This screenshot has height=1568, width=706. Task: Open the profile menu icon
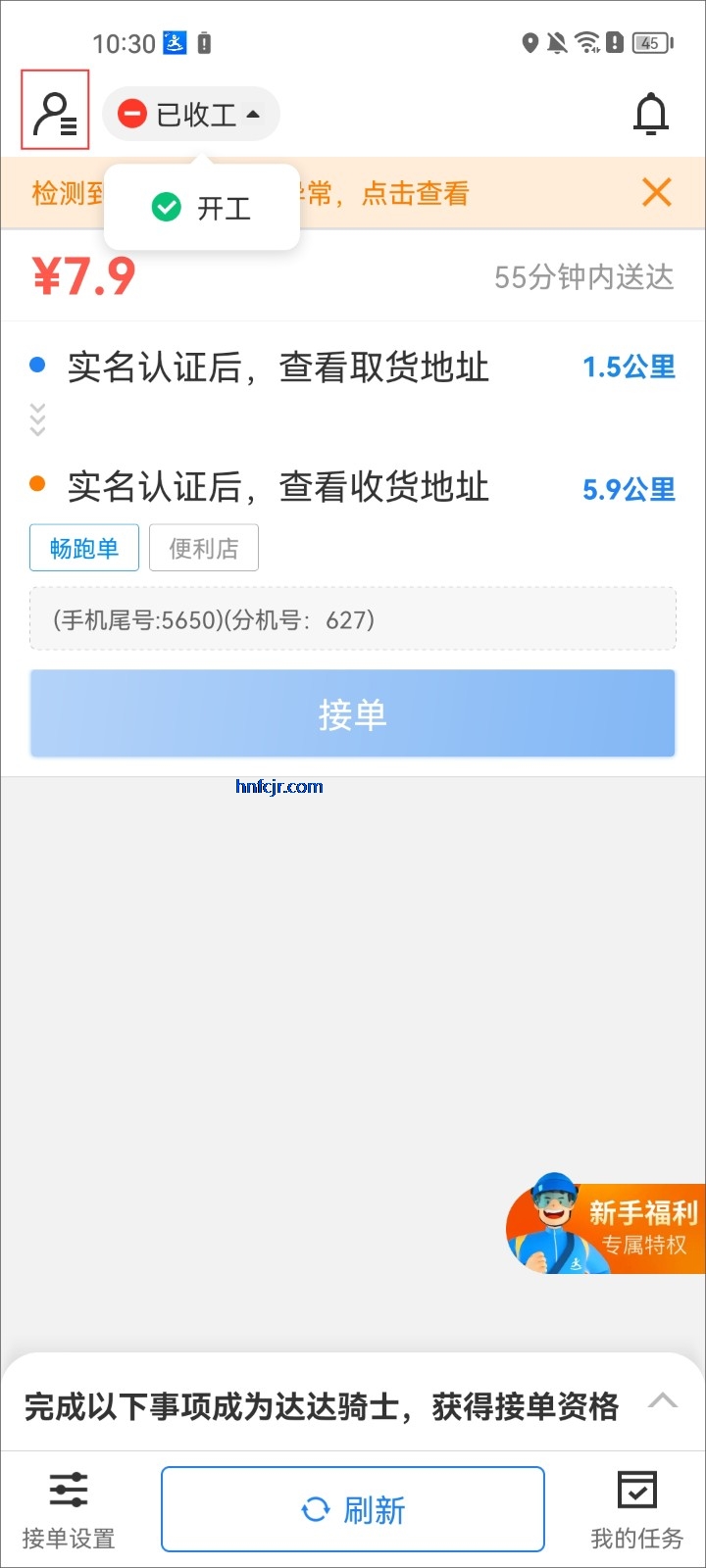tap(55, 111)
